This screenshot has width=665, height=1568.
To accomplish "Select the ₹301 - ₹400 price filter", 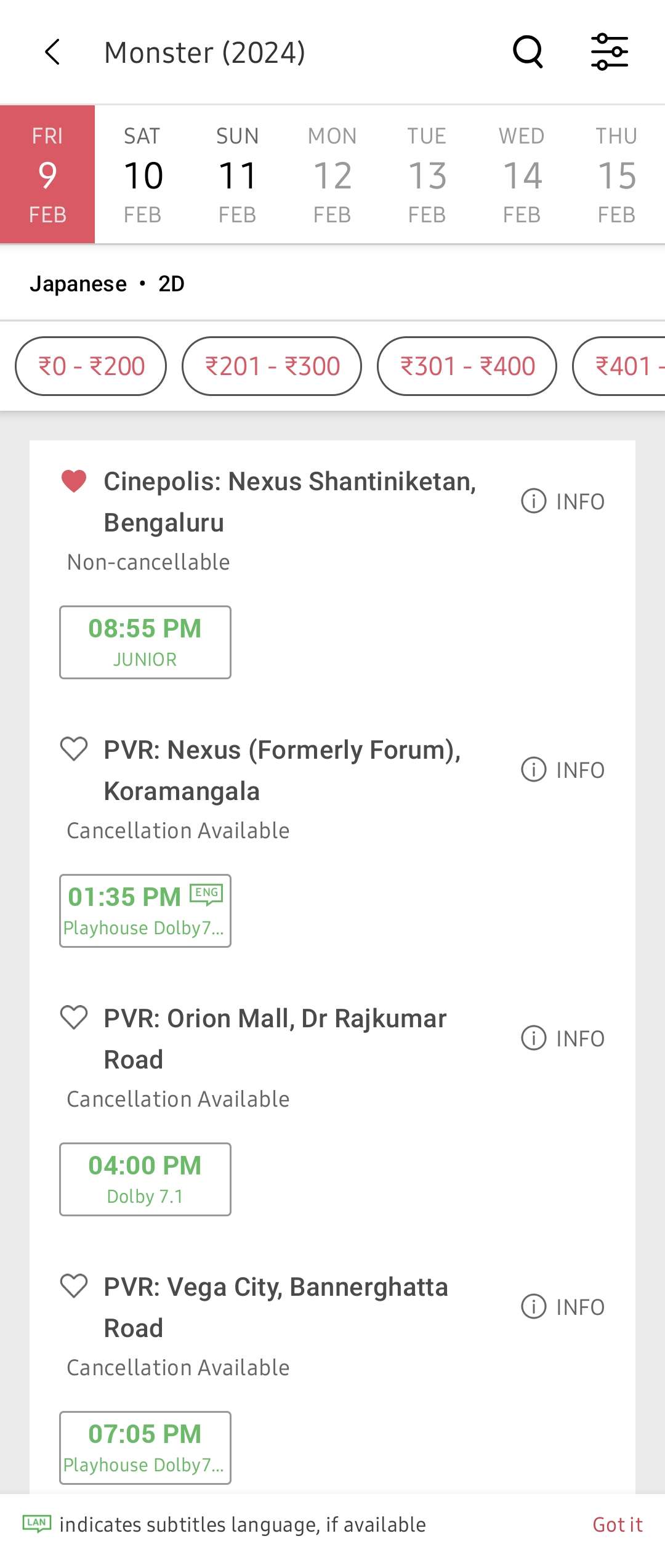I will click(x=467, y=365).
